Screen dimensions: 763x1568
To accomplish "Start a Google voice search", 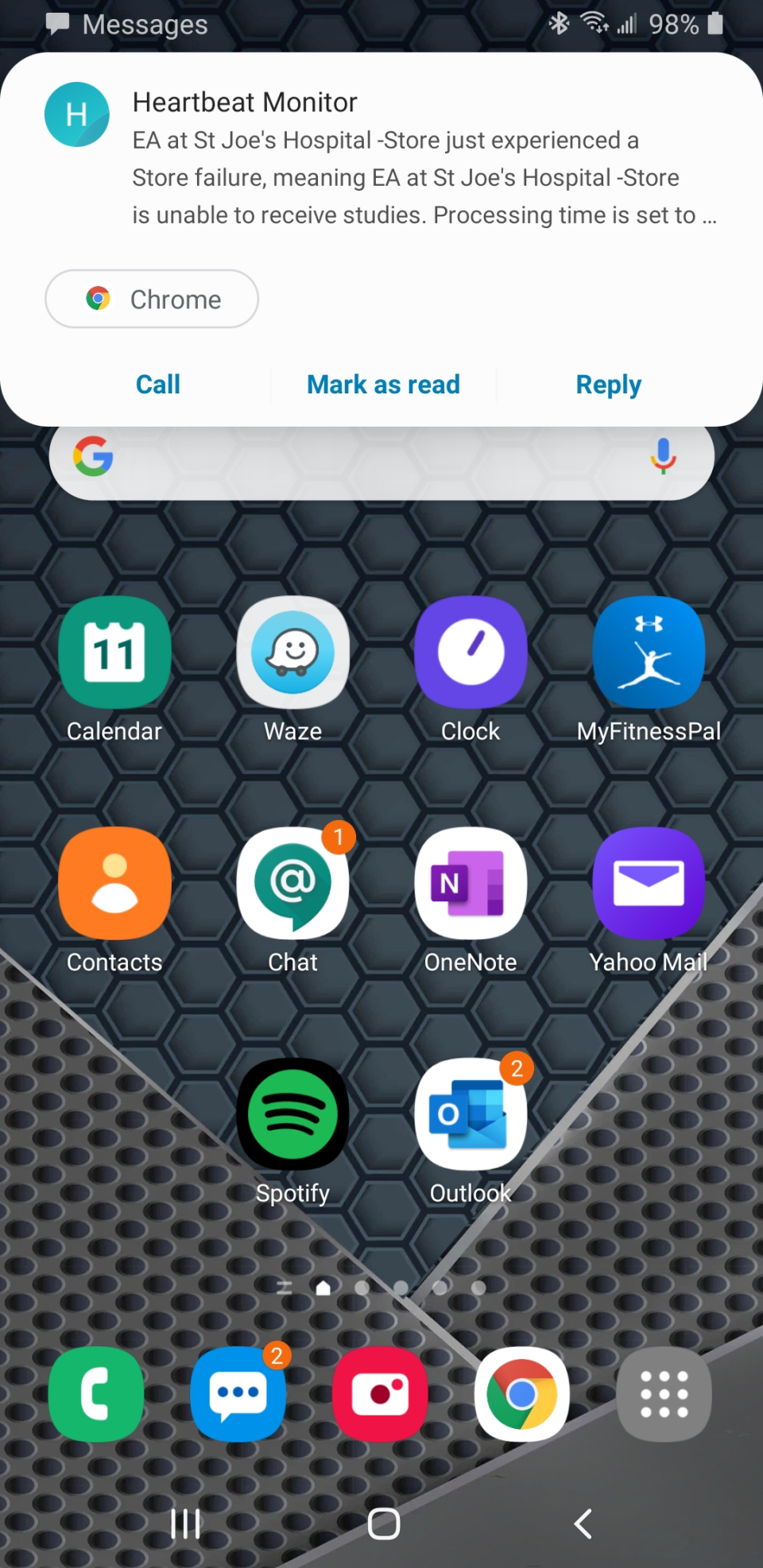I will [x=663, y=456].
